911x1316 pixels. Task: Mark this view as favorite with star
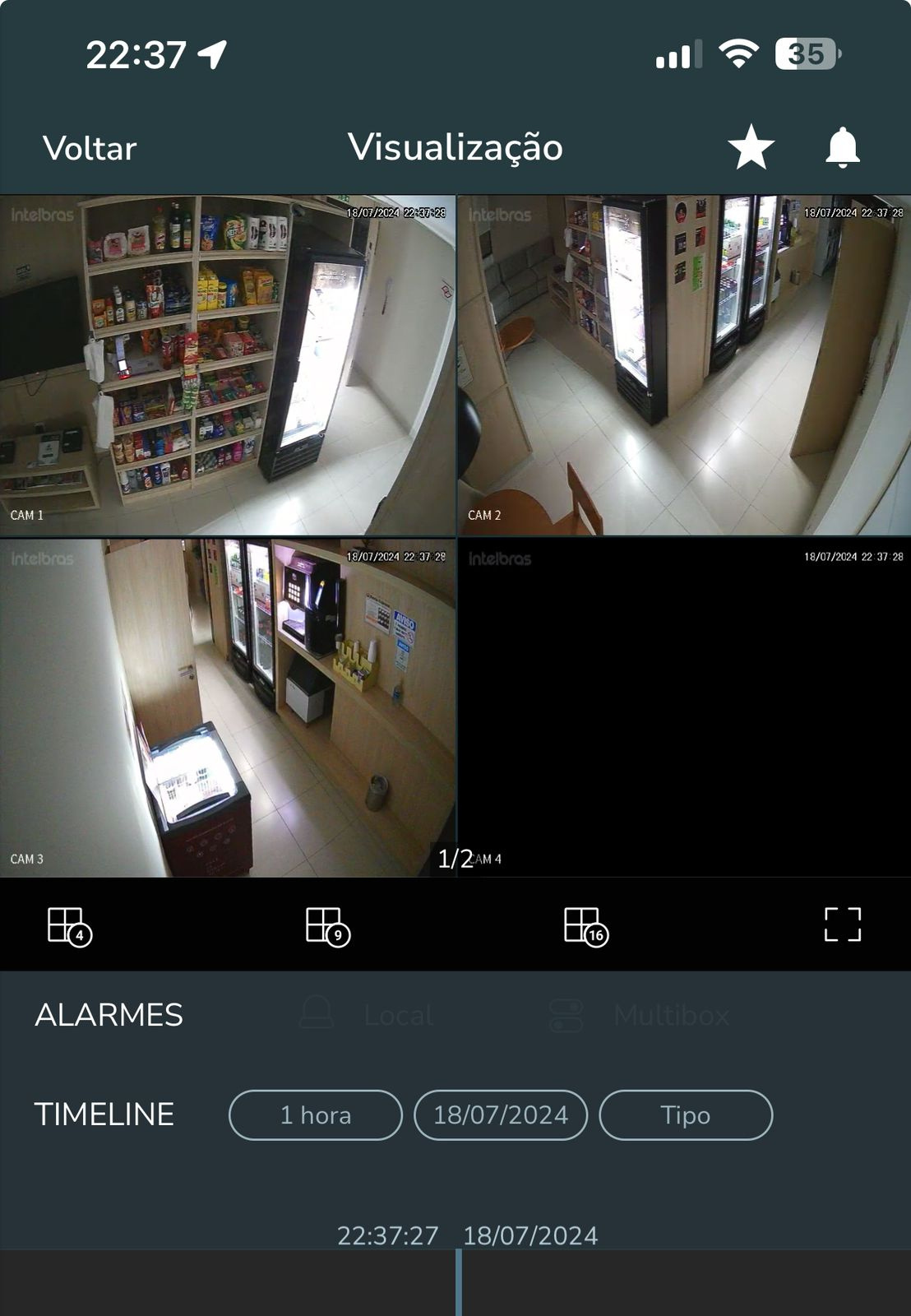(x=751, y=148)
